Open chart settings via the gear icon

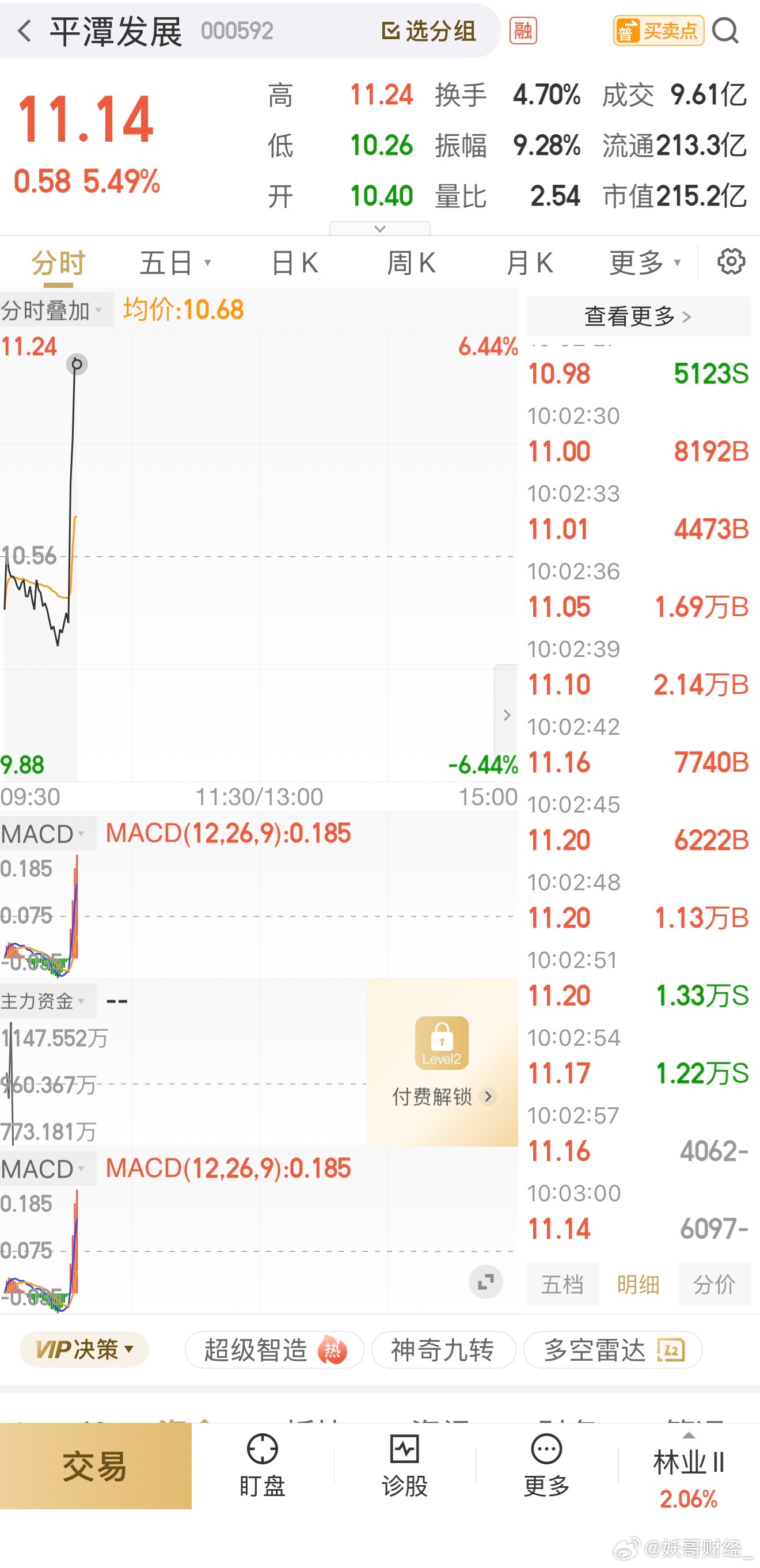point(732,262)
